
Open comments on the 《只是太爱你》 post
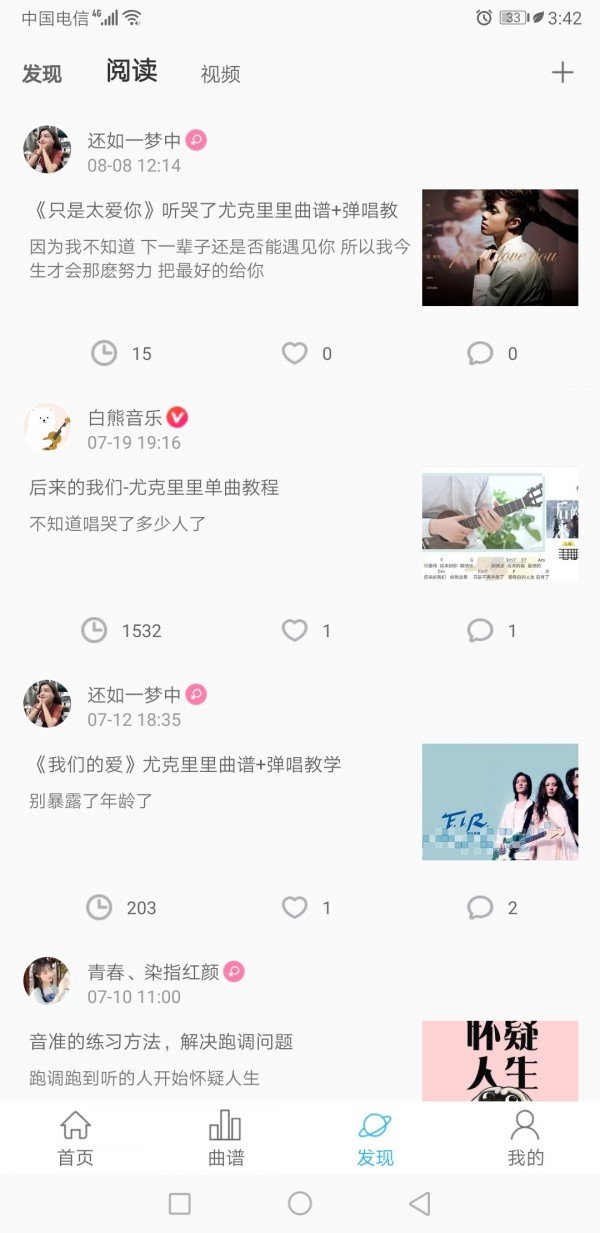click(481, 353)
